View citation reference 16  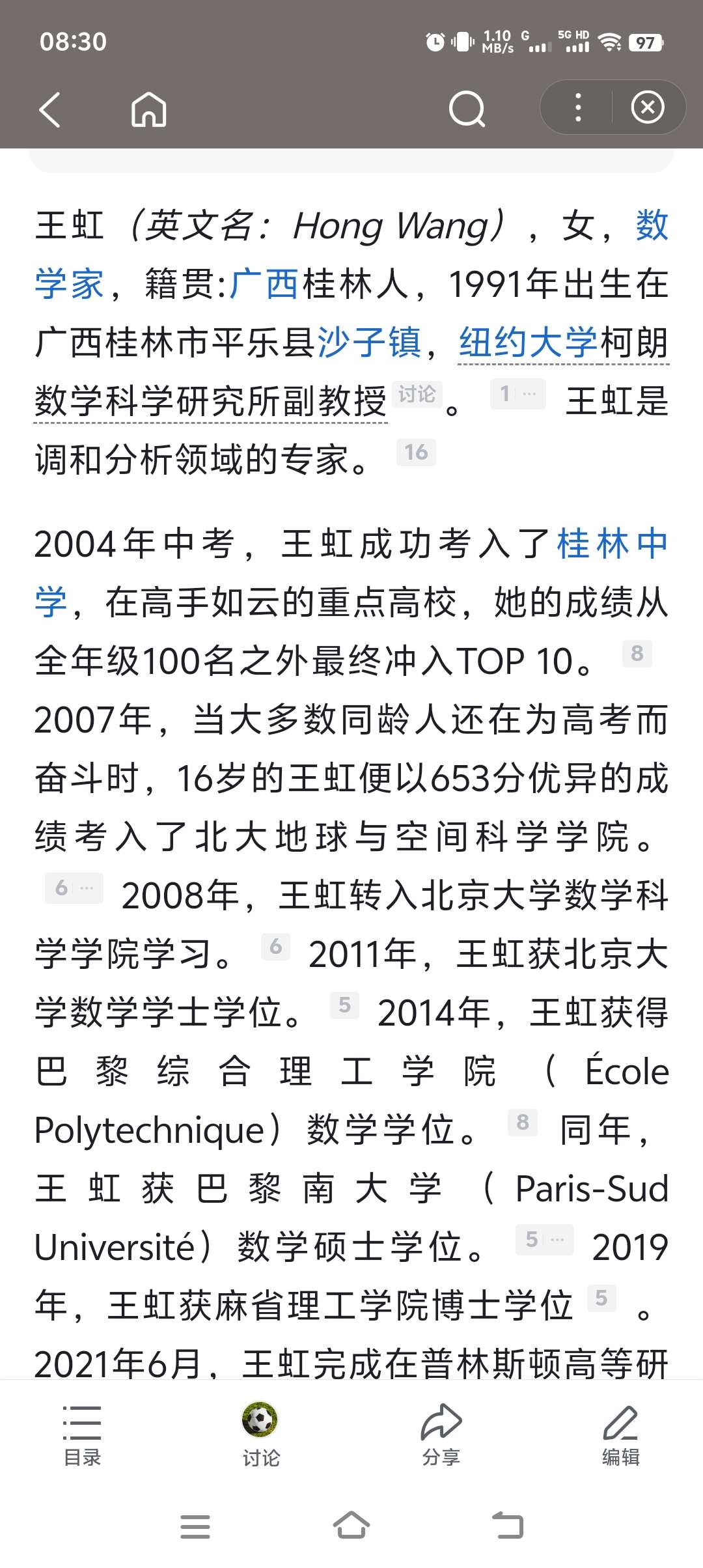pyautogui.click(x=416, y=453)
